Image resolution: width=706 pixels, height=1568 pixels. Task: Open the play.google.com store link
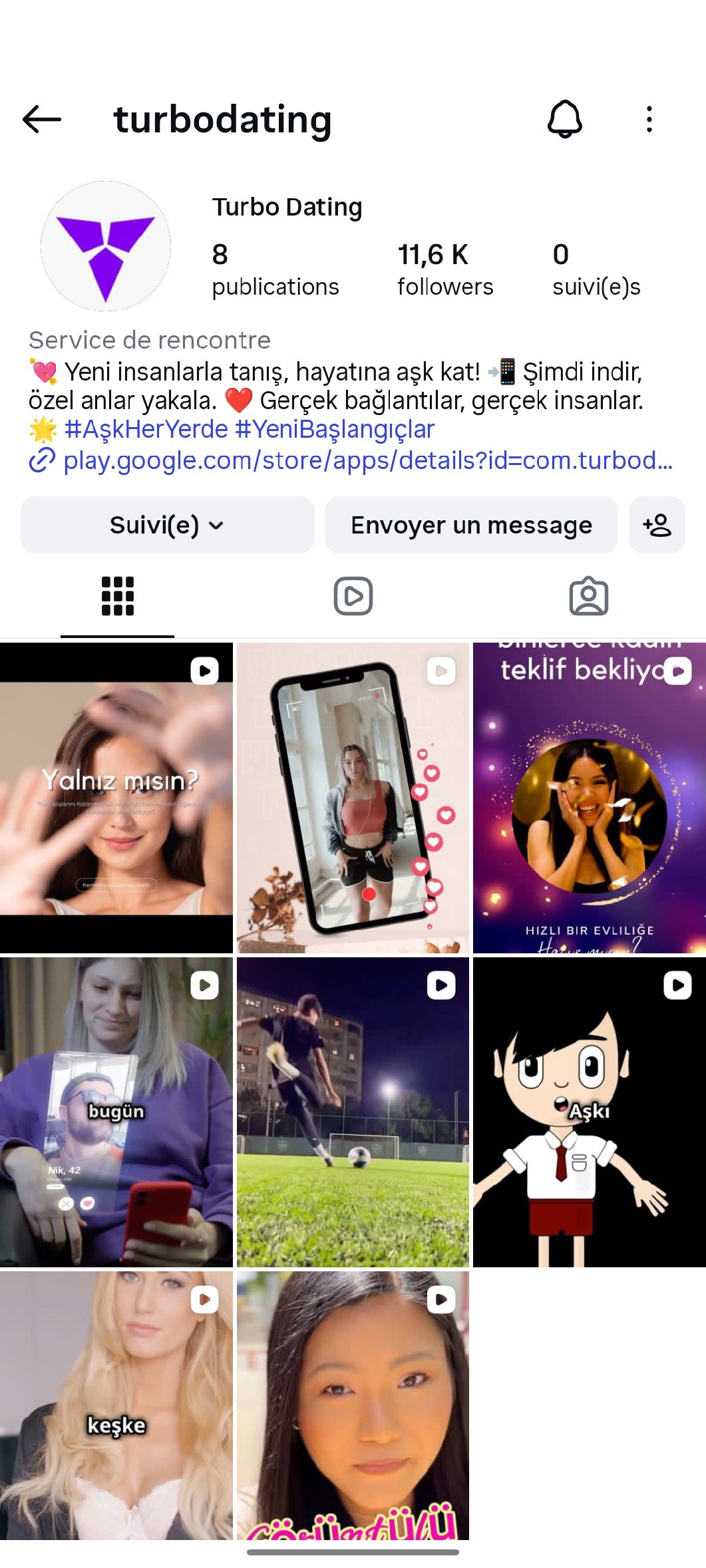[x=367, y=460]
